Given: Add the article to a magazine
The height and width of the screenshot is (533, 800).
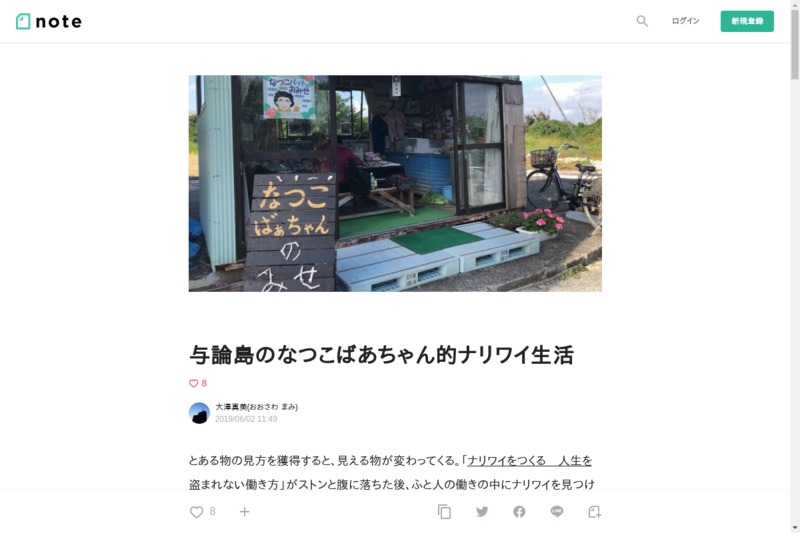Looking at the screenshot, I should click(594, 512).
